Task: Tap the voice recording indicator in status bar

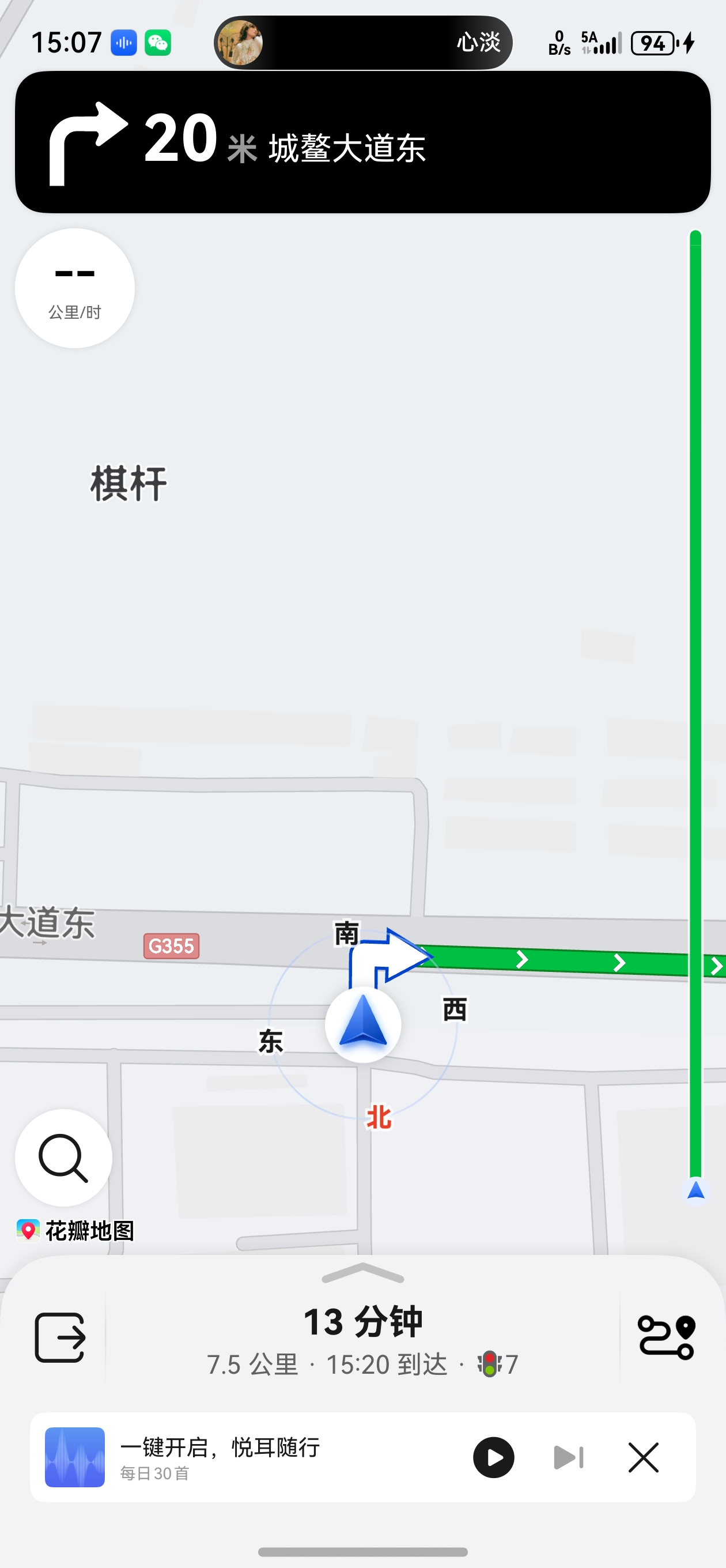Action: pyautogui.click(x=123, y=43)
